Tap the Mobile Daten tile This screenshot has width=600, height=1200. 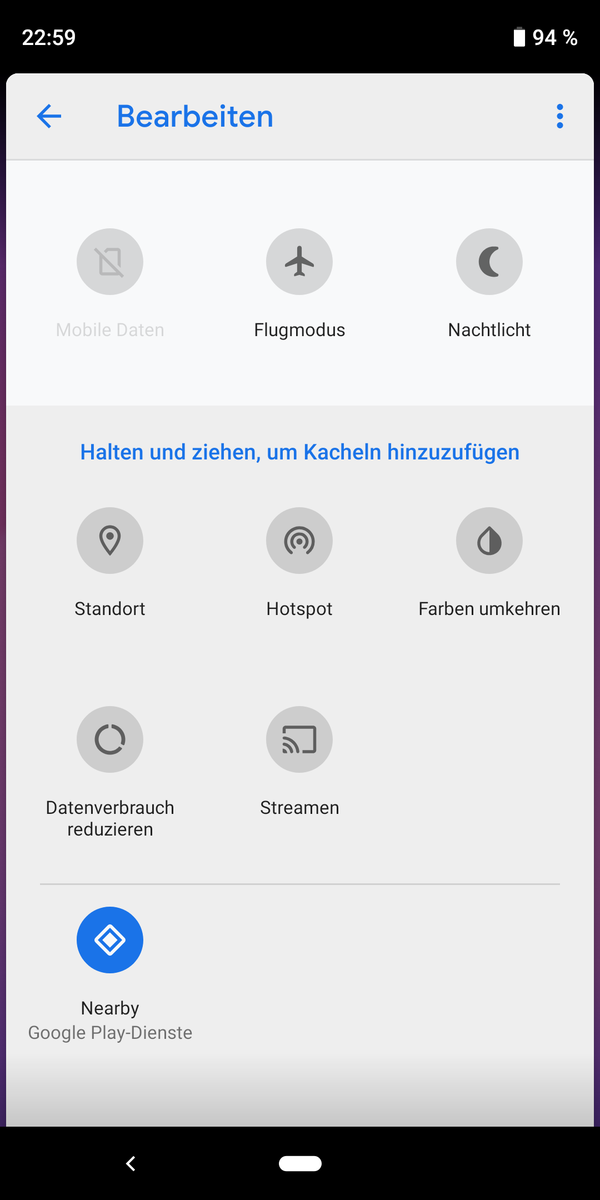click(110, 263)
